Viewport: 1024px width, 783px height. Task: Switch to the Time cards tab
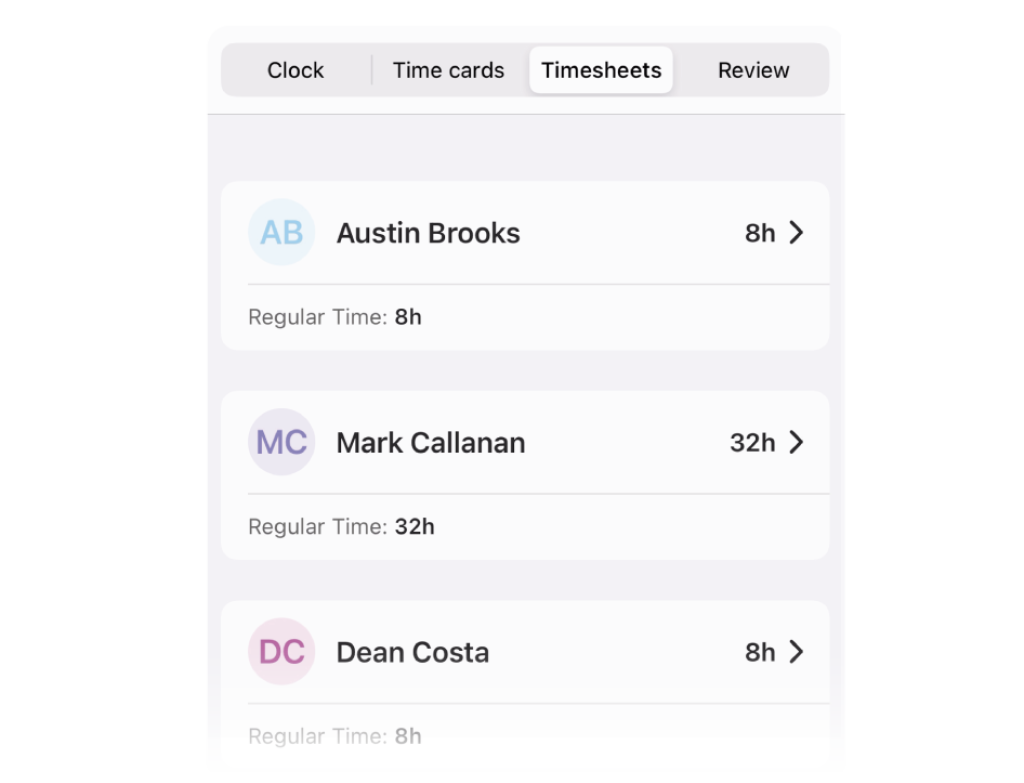(x=448, y=70)
